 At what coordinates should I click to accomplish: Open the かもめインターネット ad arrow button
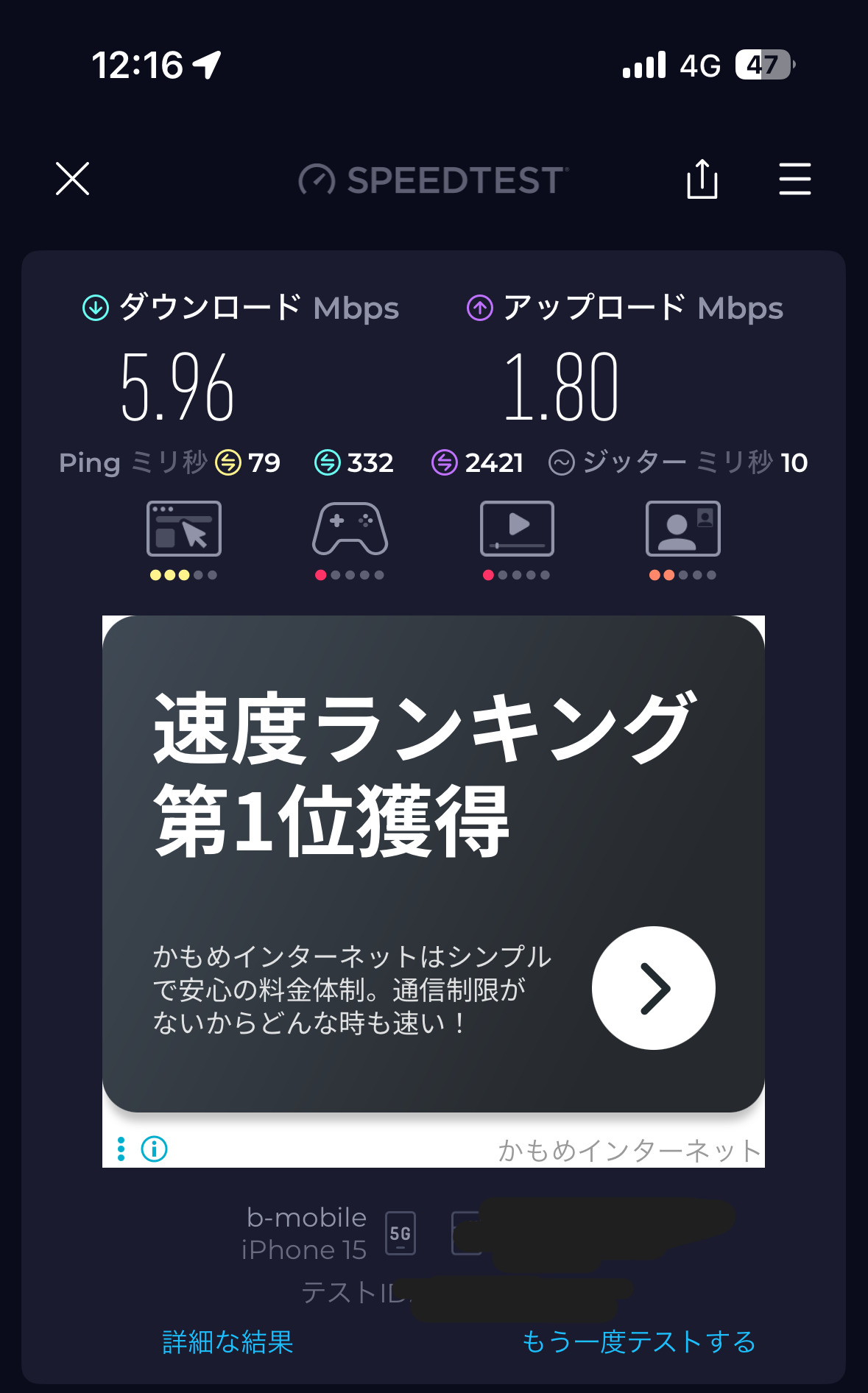pos(653,987)
